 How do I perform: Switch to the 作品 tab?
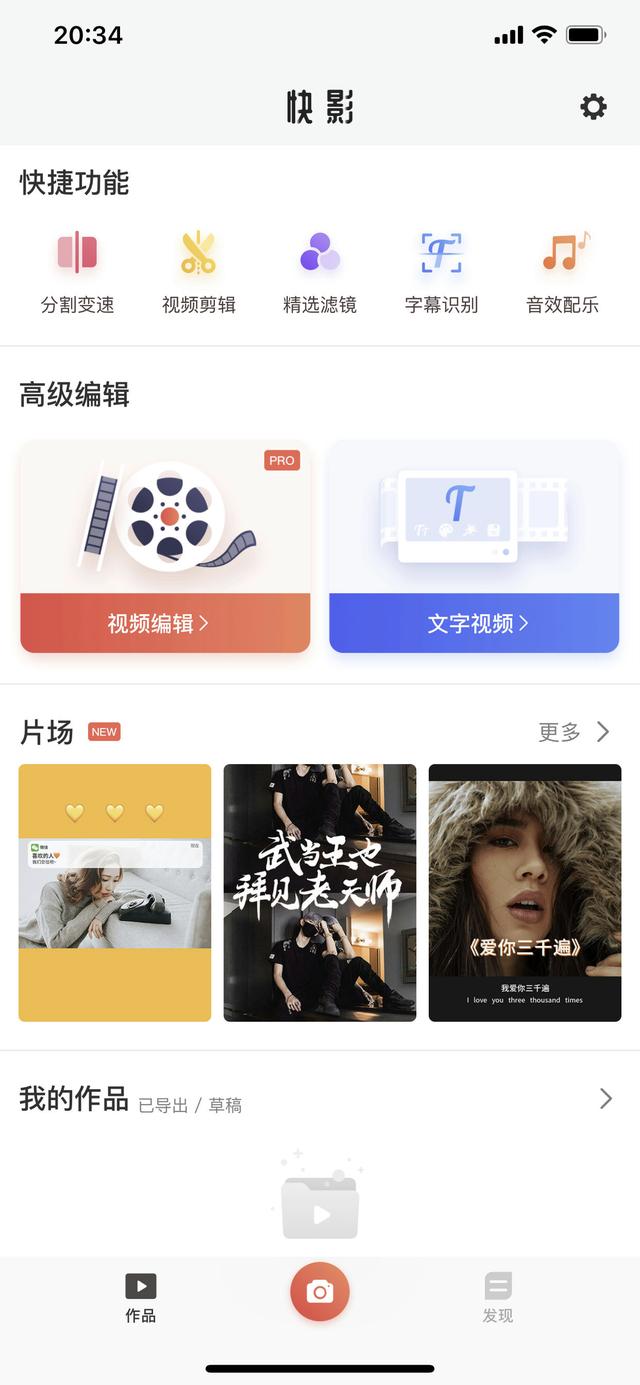coord(140,1298)
